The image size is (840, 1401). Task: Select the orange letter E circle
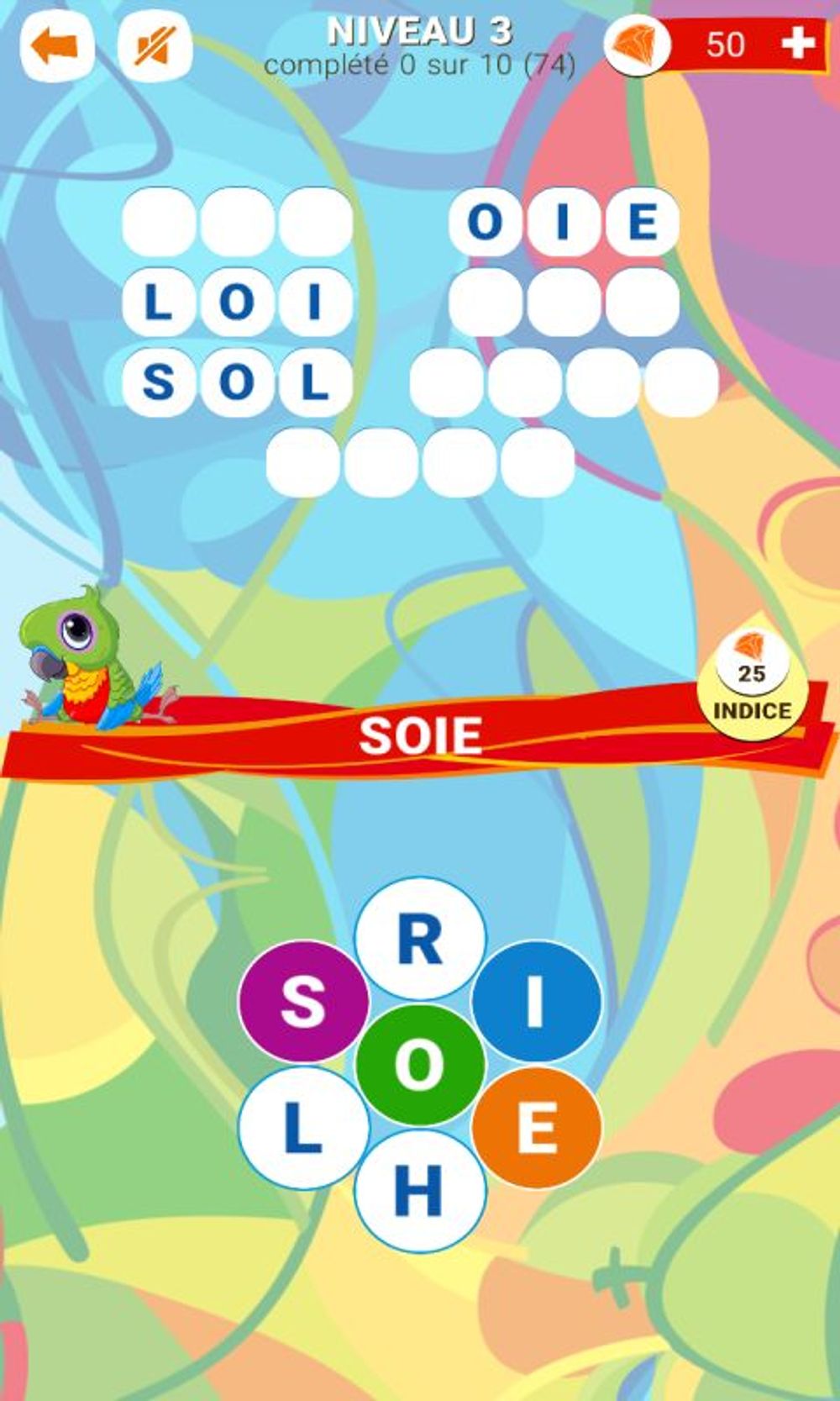coord(536,1128)
